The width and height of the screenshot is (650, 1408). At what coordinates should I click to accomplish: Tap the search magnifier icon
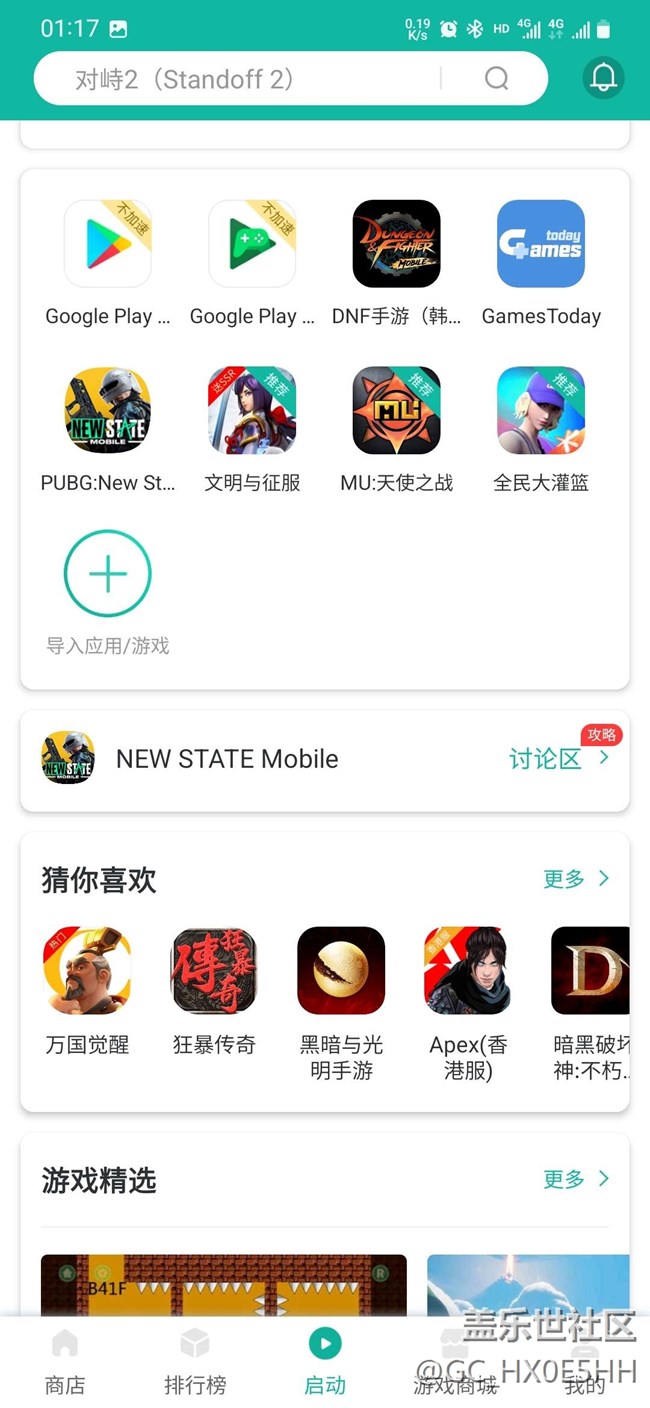coord(496,79)
